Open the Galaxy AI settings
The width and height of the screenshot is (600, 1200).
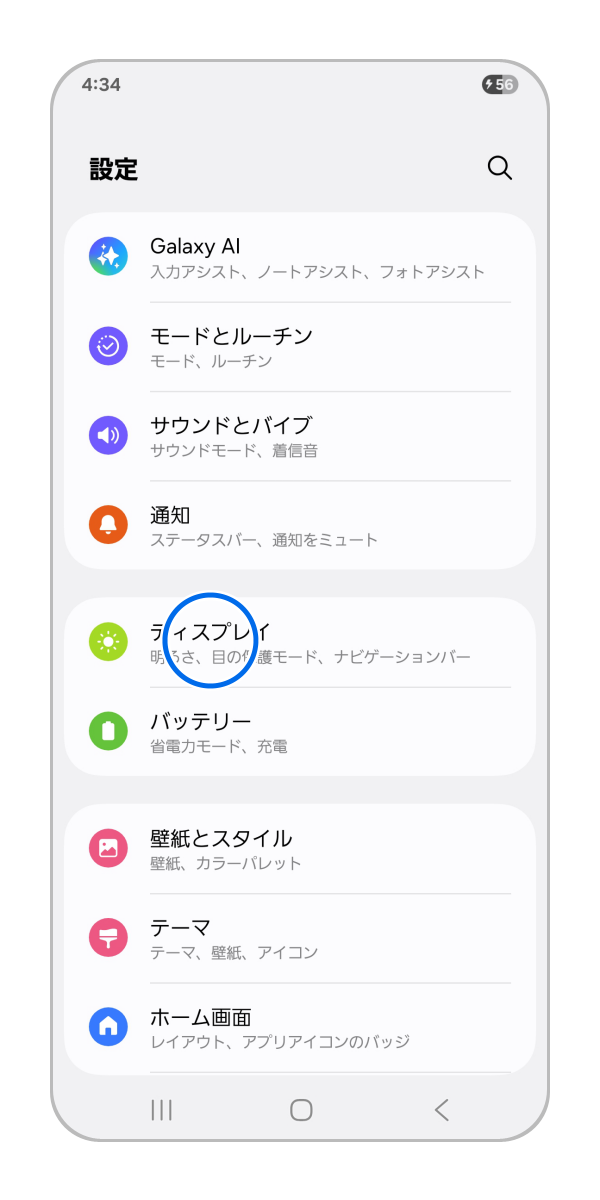point(300,257)
